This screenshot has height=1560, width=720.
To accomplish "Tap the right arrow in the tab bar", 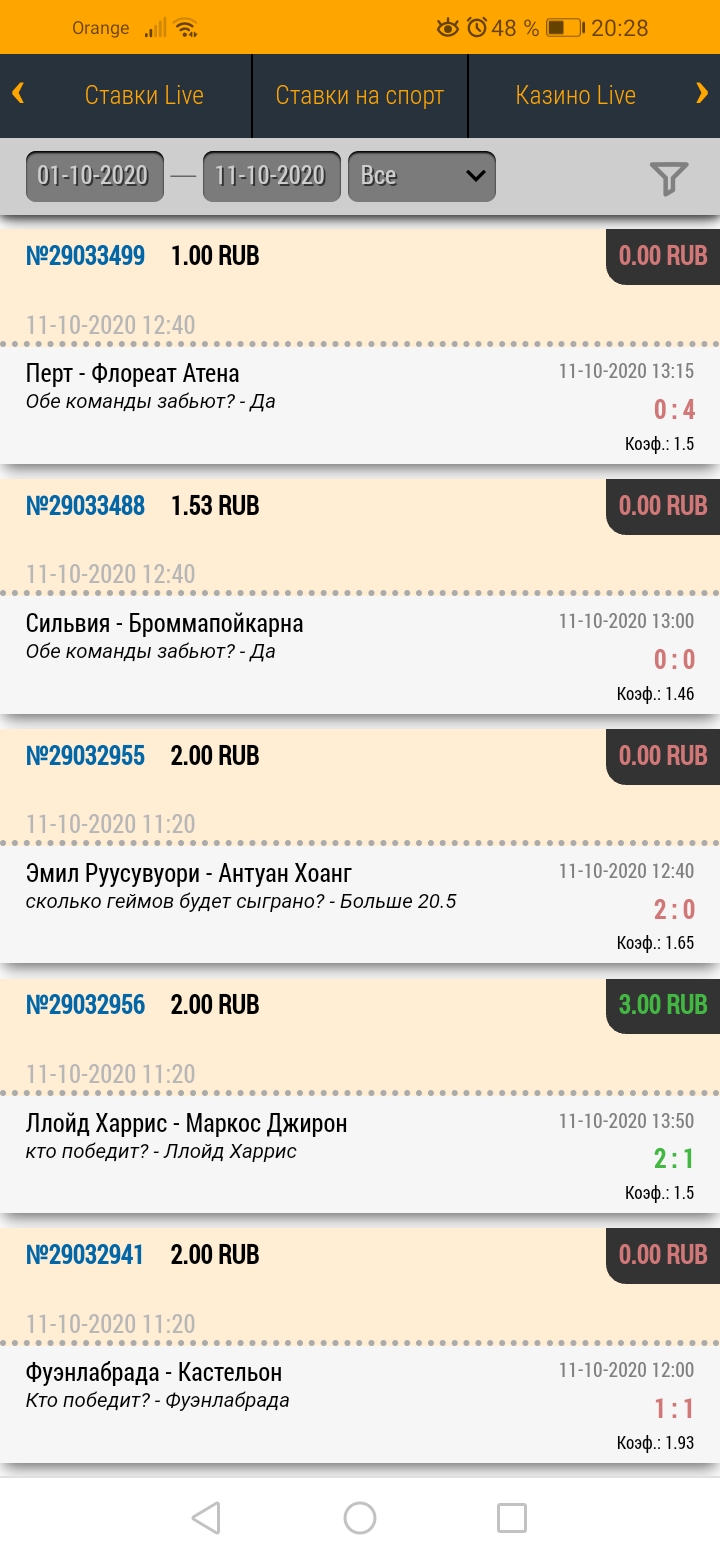I will pyautogui.click(x=702, y=94).
